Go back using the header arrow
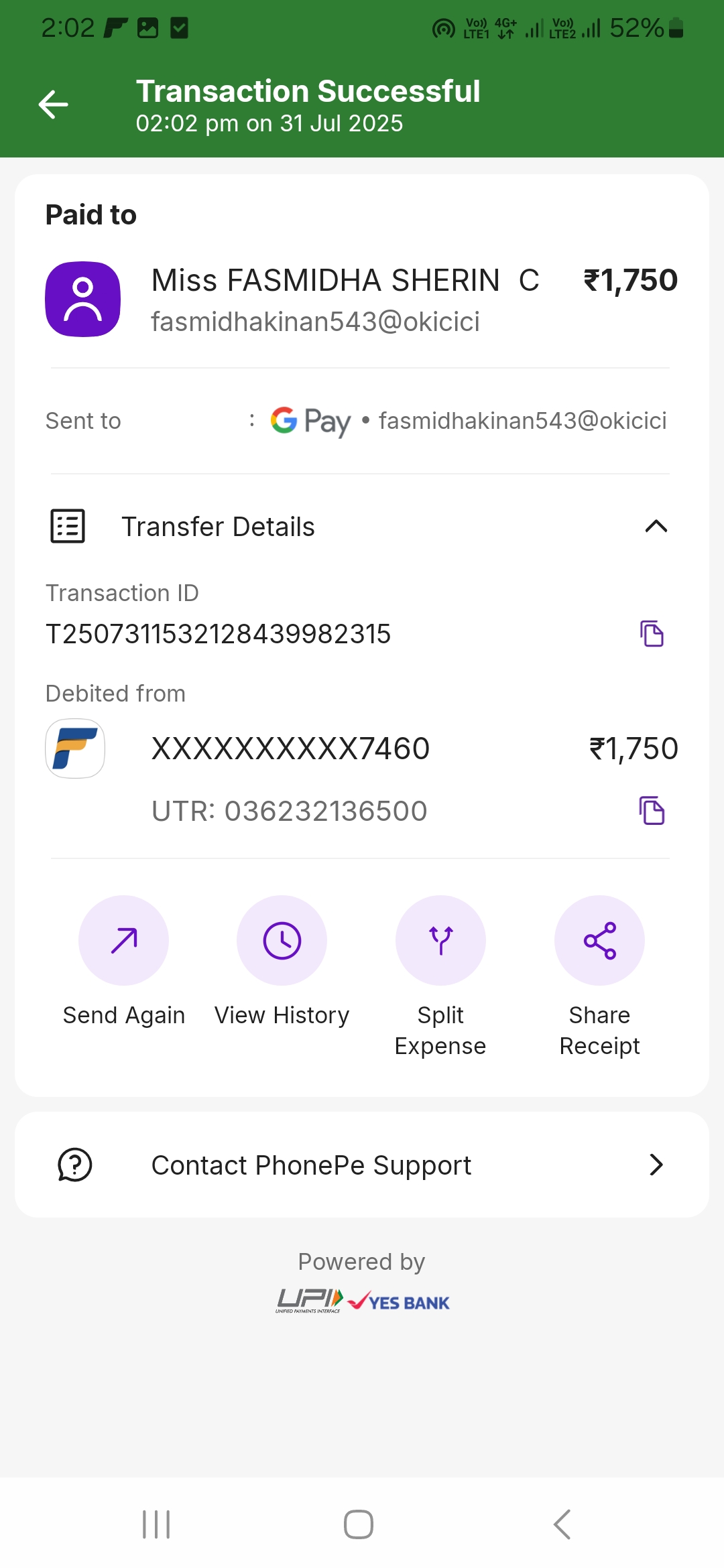724x1568 pixels. point(54,105)
